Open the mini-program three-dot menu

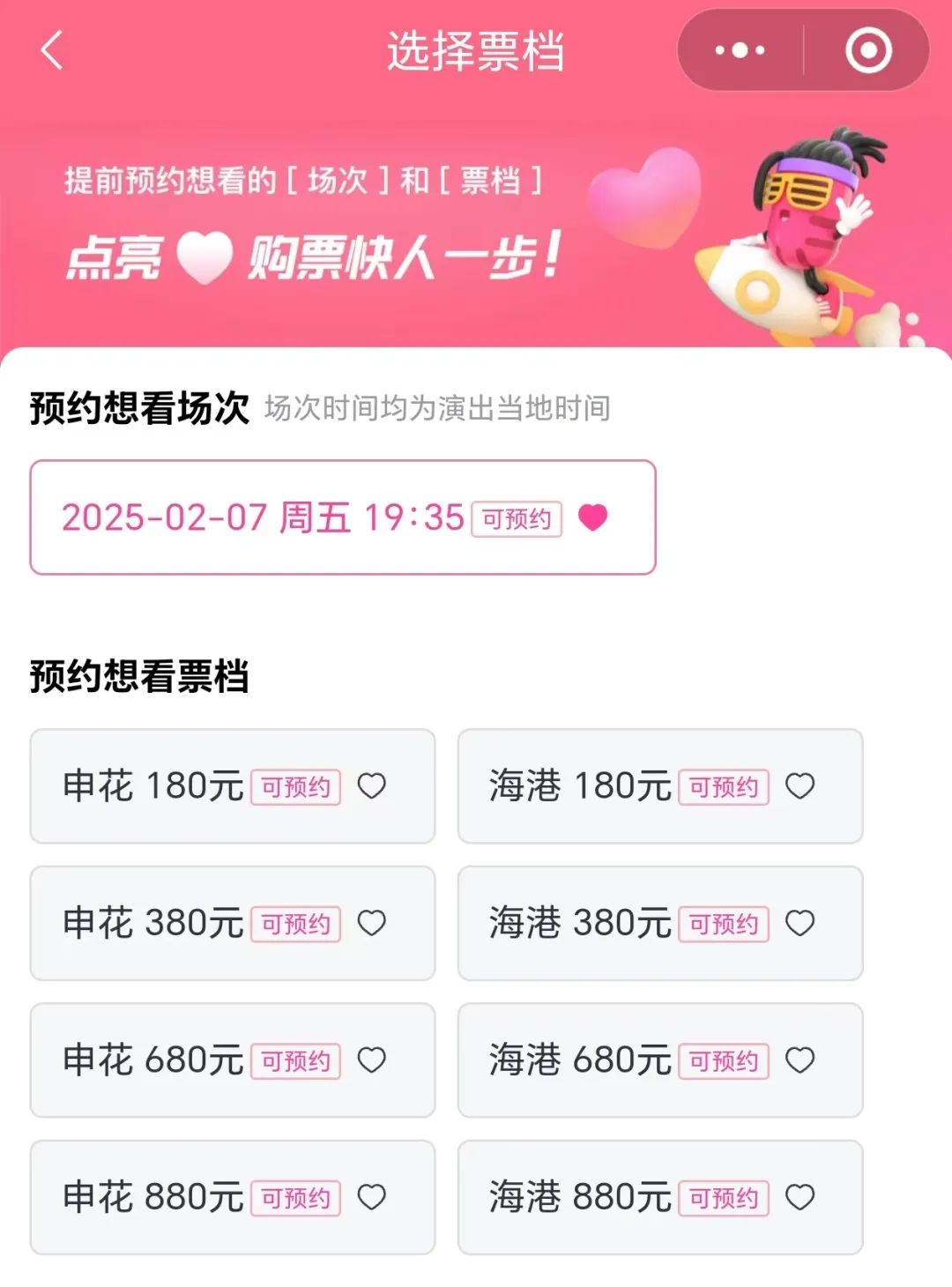pos(740,50)
